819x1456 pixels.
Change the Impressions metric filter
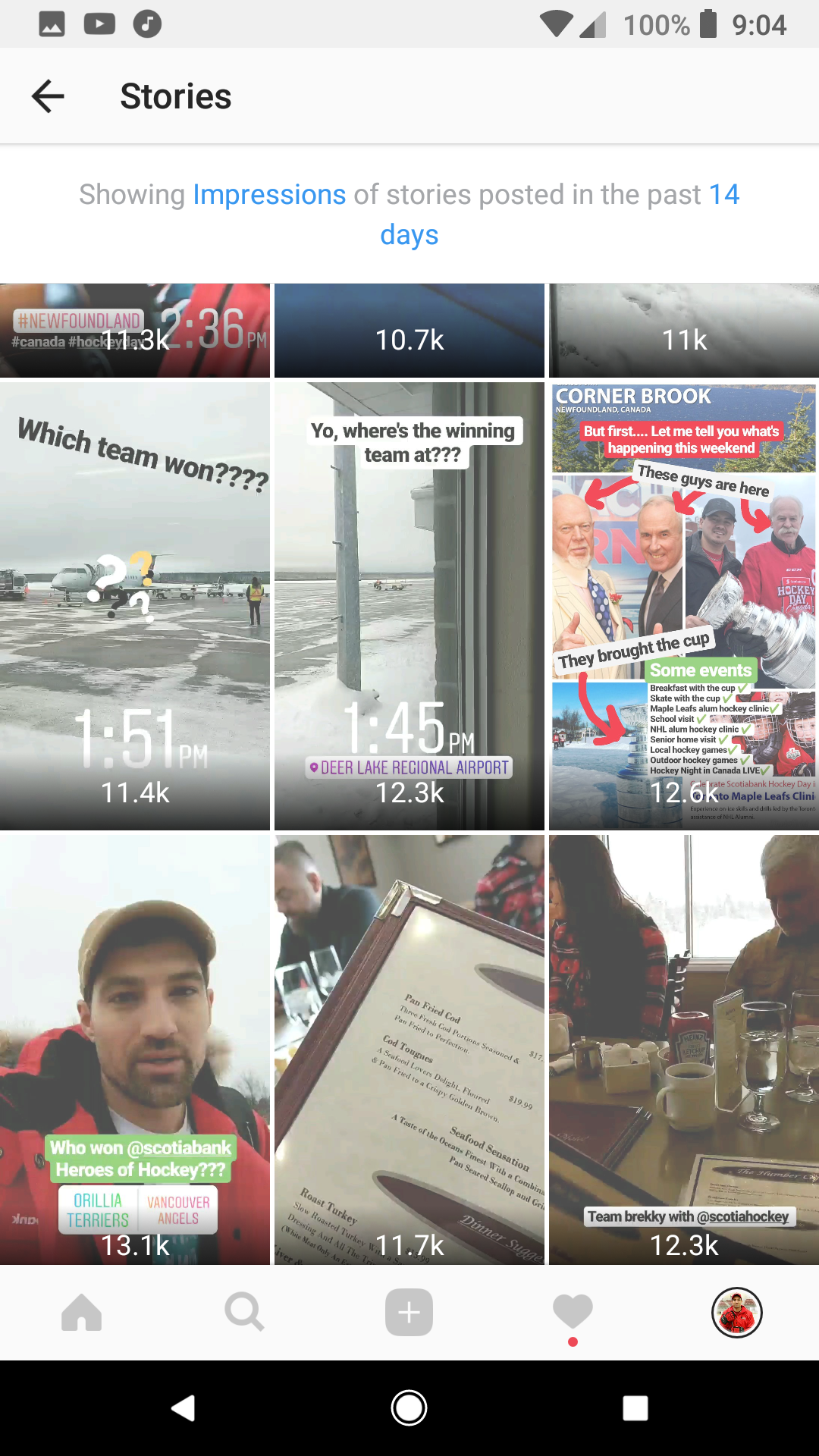pos(269,195)
